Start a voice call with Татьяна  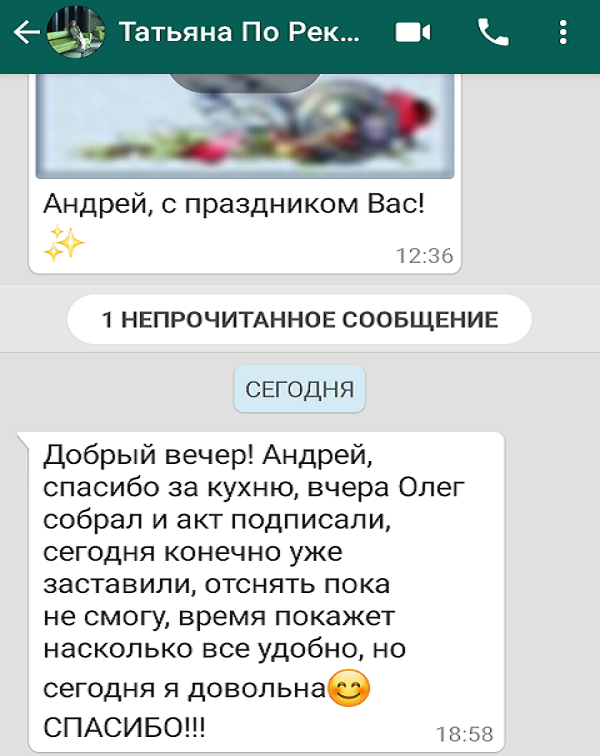(x=493, y=33)
